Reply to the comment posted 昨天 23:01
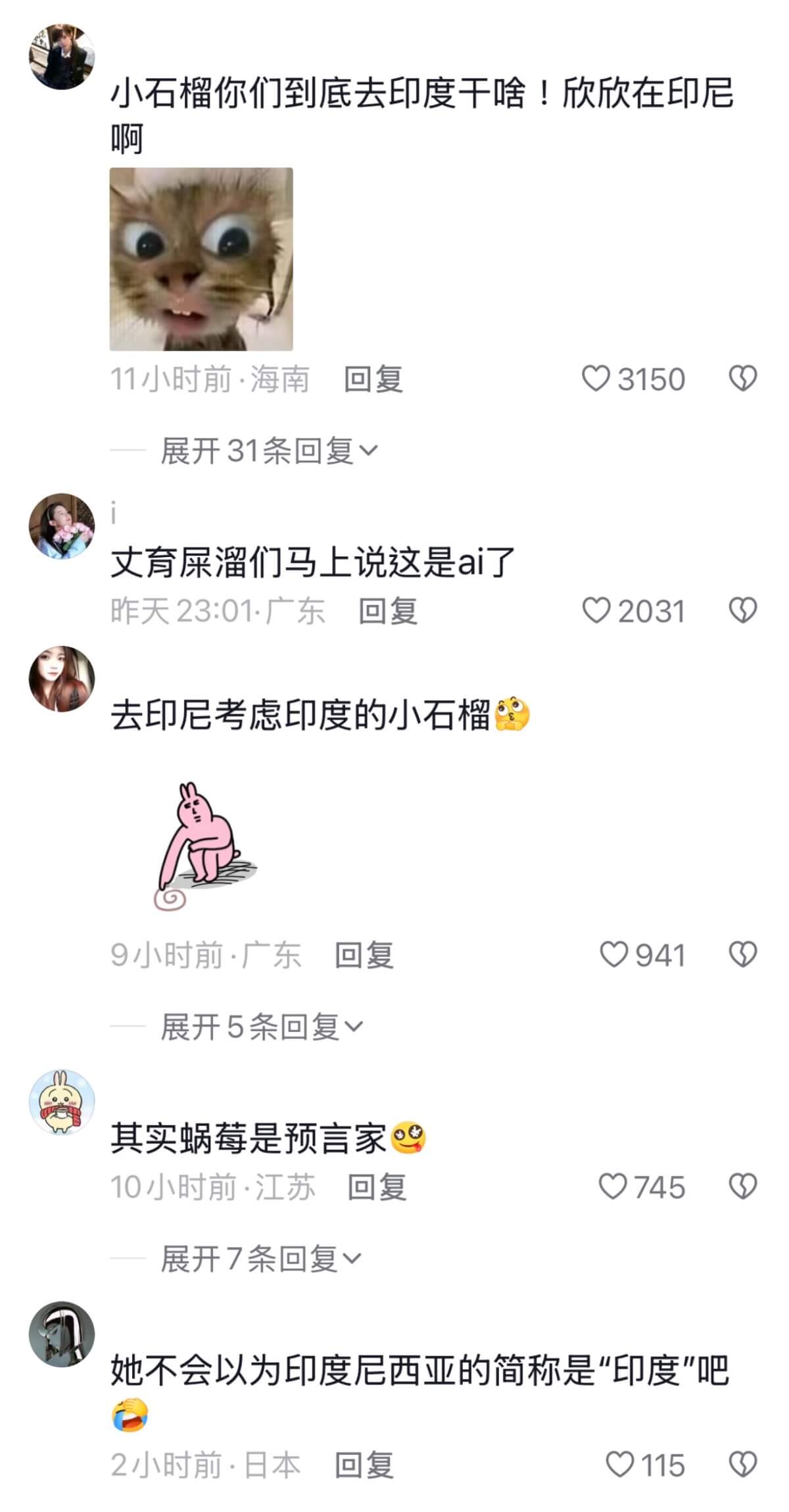The height and width of the screenshot is (1512, 789). [x=388, y=611]
